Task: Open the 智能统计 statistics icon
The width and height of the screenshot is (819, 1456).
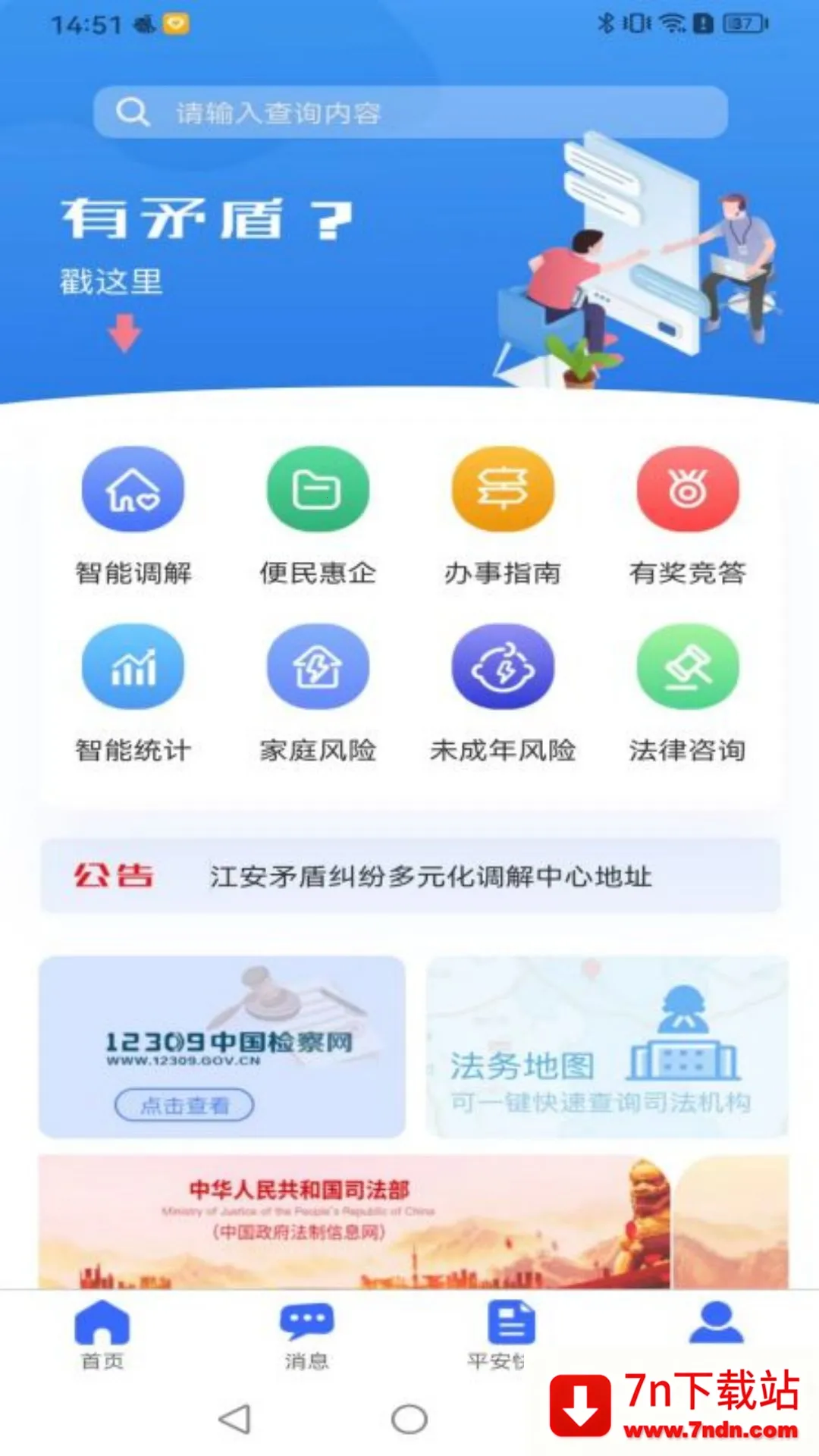Action: click(133, 666)
